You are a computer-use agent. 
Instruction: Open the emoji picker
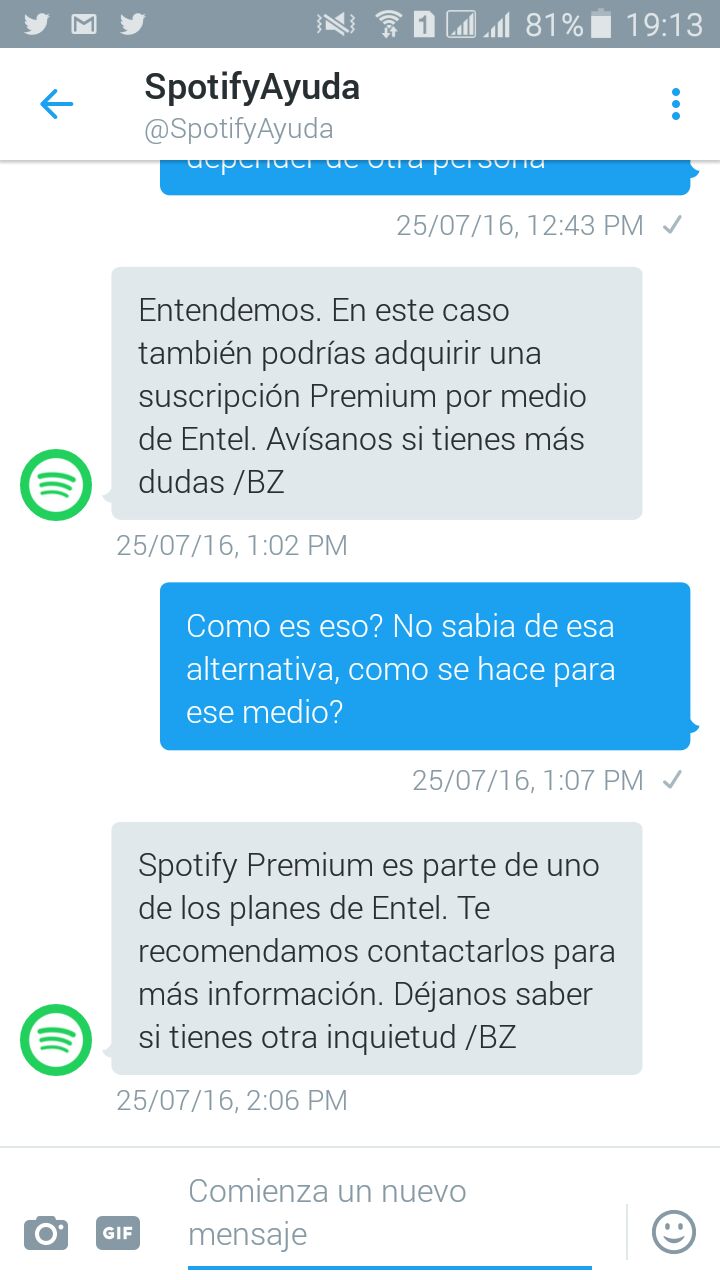coord(673,1231)
